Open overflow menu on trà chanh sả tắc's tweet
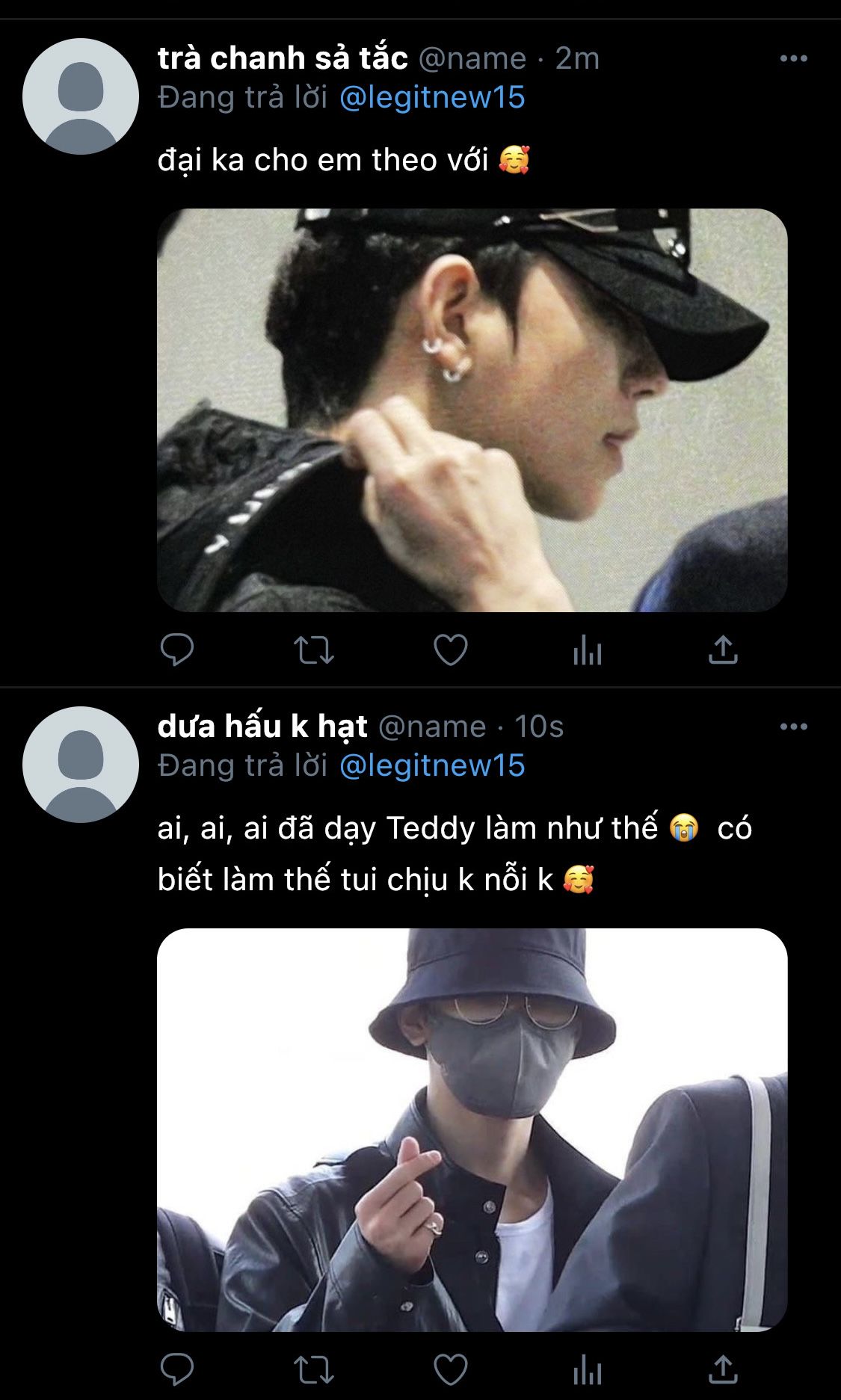 point(793,58)
